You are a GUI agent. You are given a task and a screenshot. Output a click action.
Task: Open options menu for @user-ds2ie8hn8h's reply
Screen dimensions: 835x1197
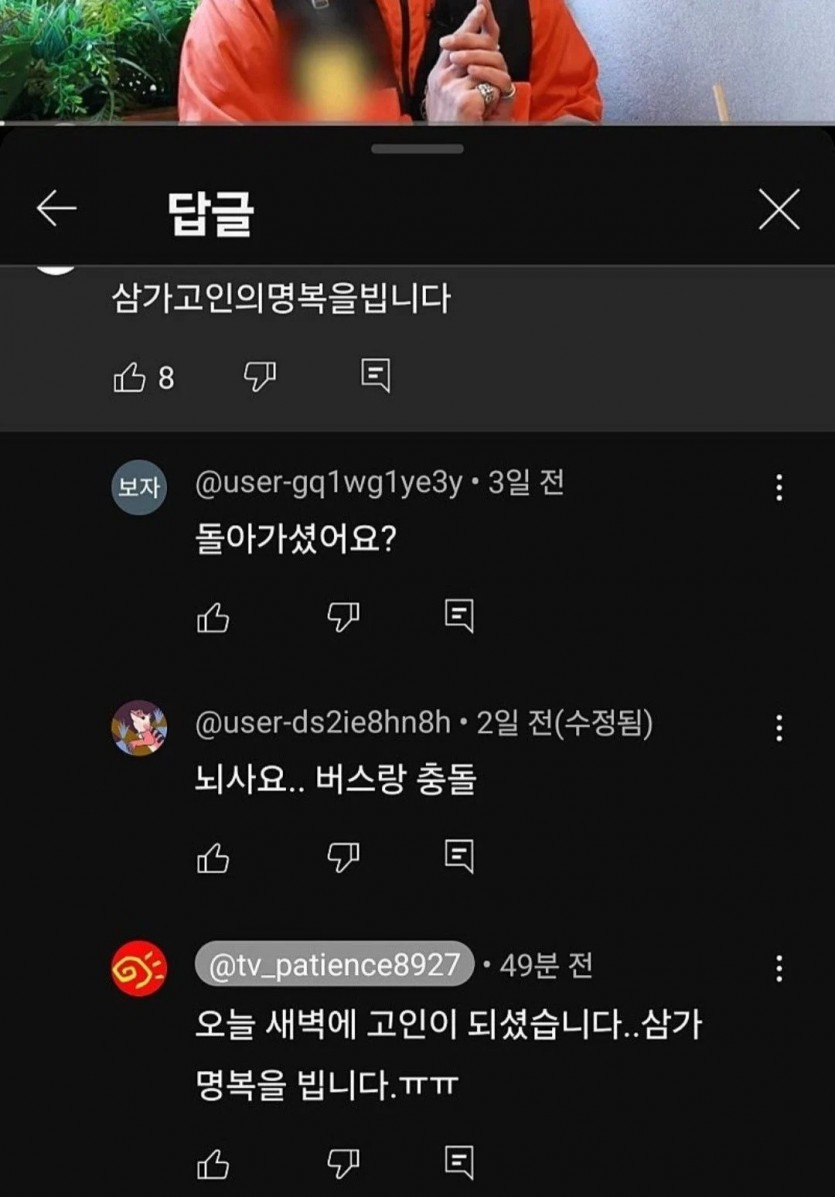point(779,728)
